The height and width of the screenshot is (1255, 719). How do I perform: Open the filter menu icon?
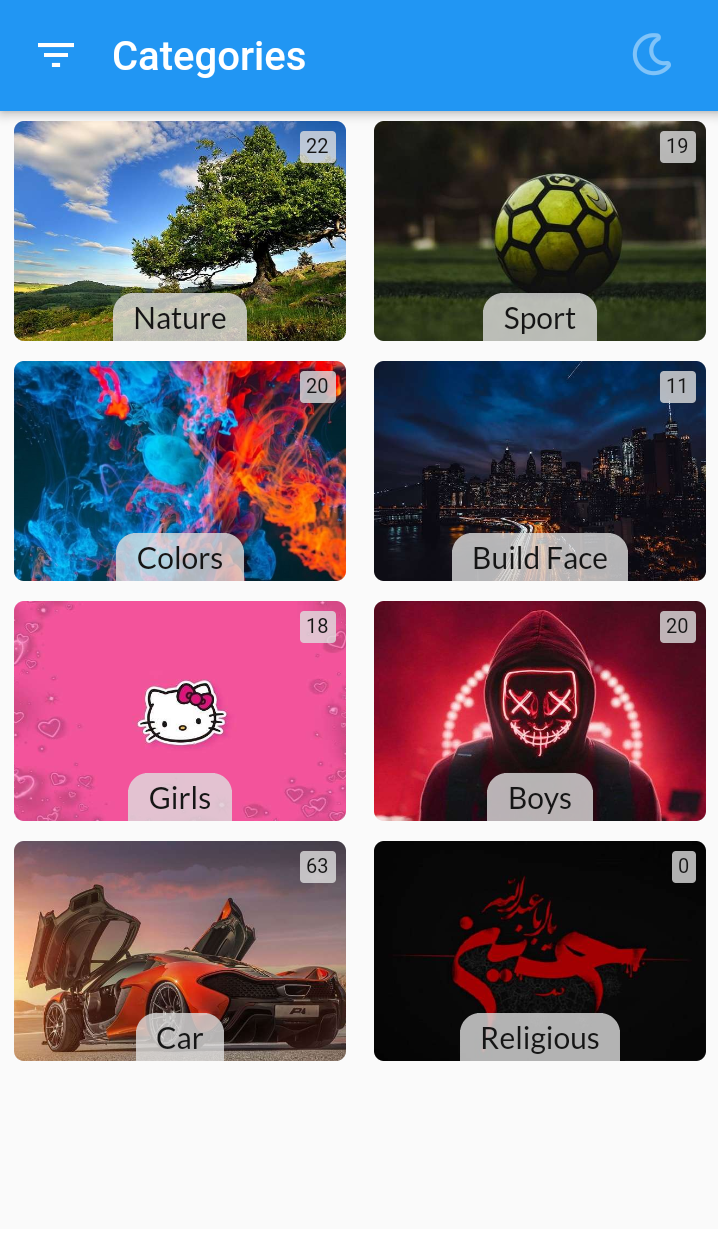click(56, 56)
